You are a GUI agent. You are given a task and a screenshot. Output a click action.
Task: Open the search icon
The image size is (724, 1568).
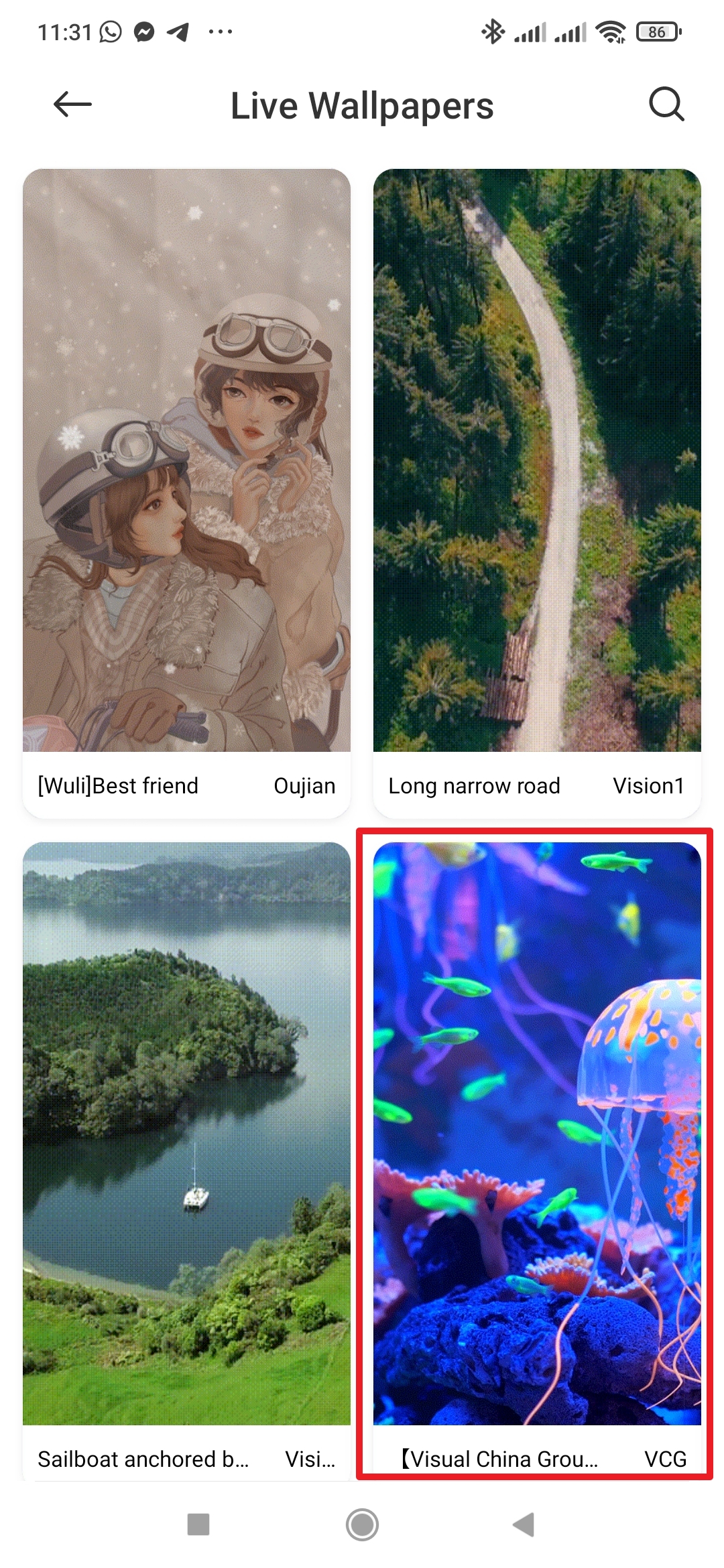click(666, 105)
